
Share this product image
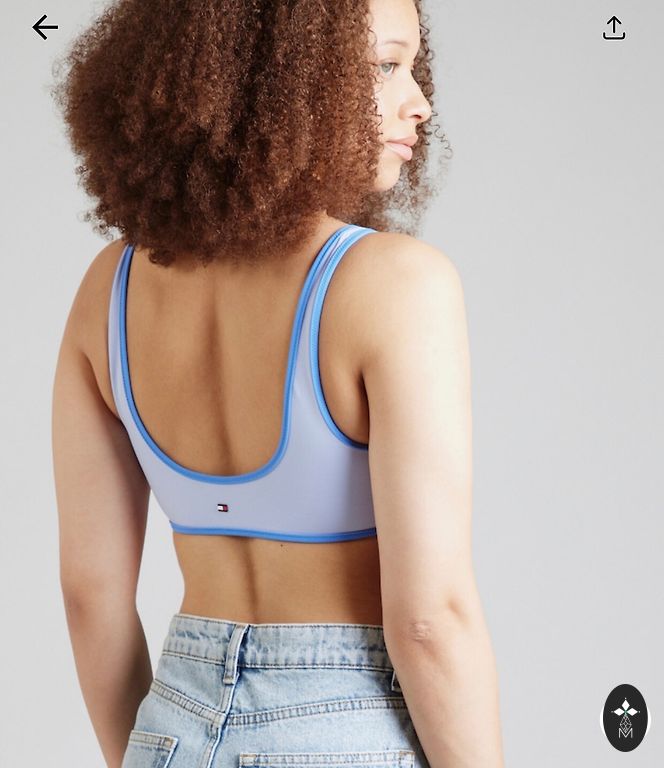[x=614, y=28]
